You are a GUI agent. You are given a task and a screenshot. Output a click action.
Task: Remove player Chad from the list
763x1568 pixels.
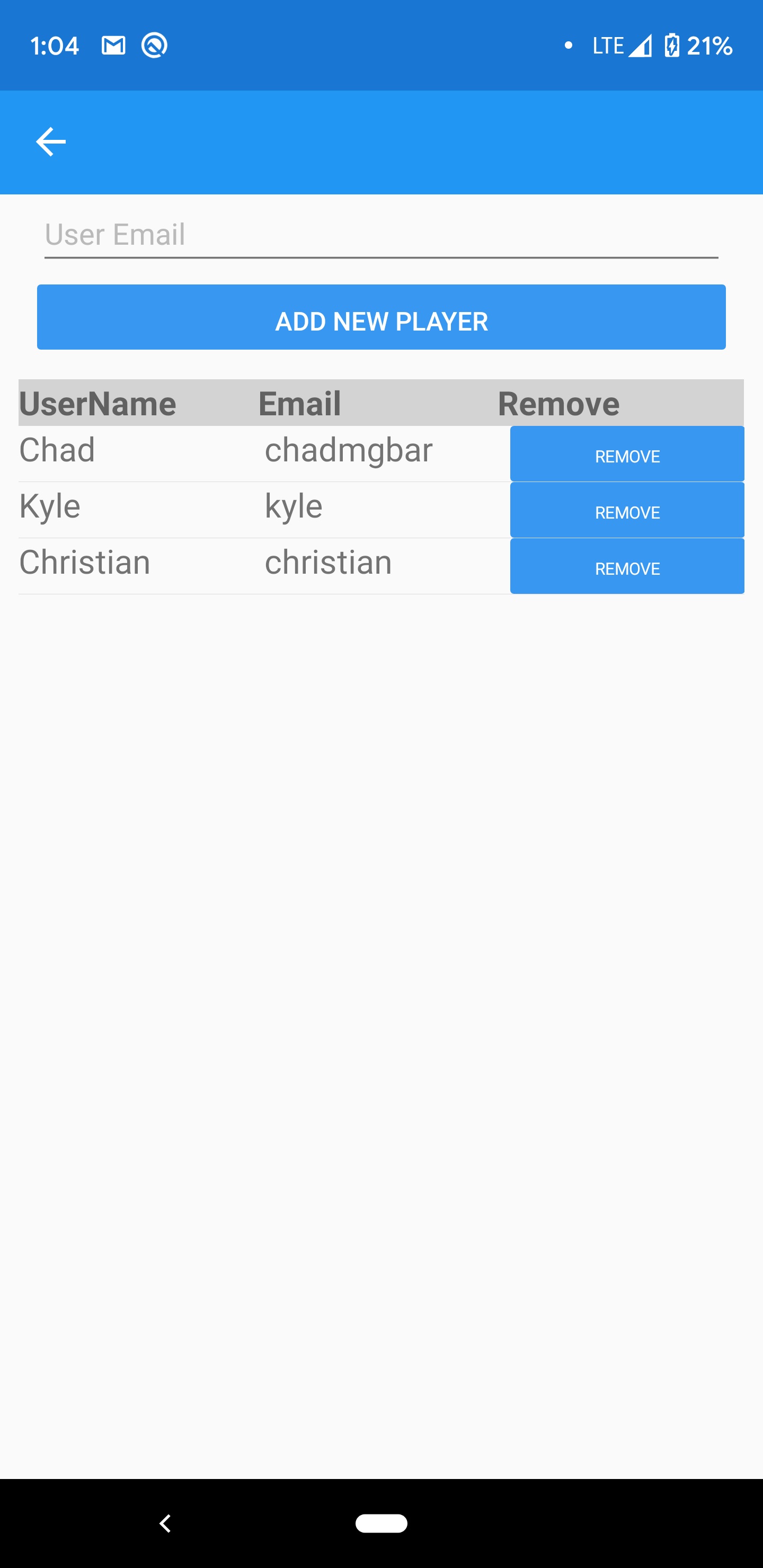pyautogui.click(x=627, y=454)
